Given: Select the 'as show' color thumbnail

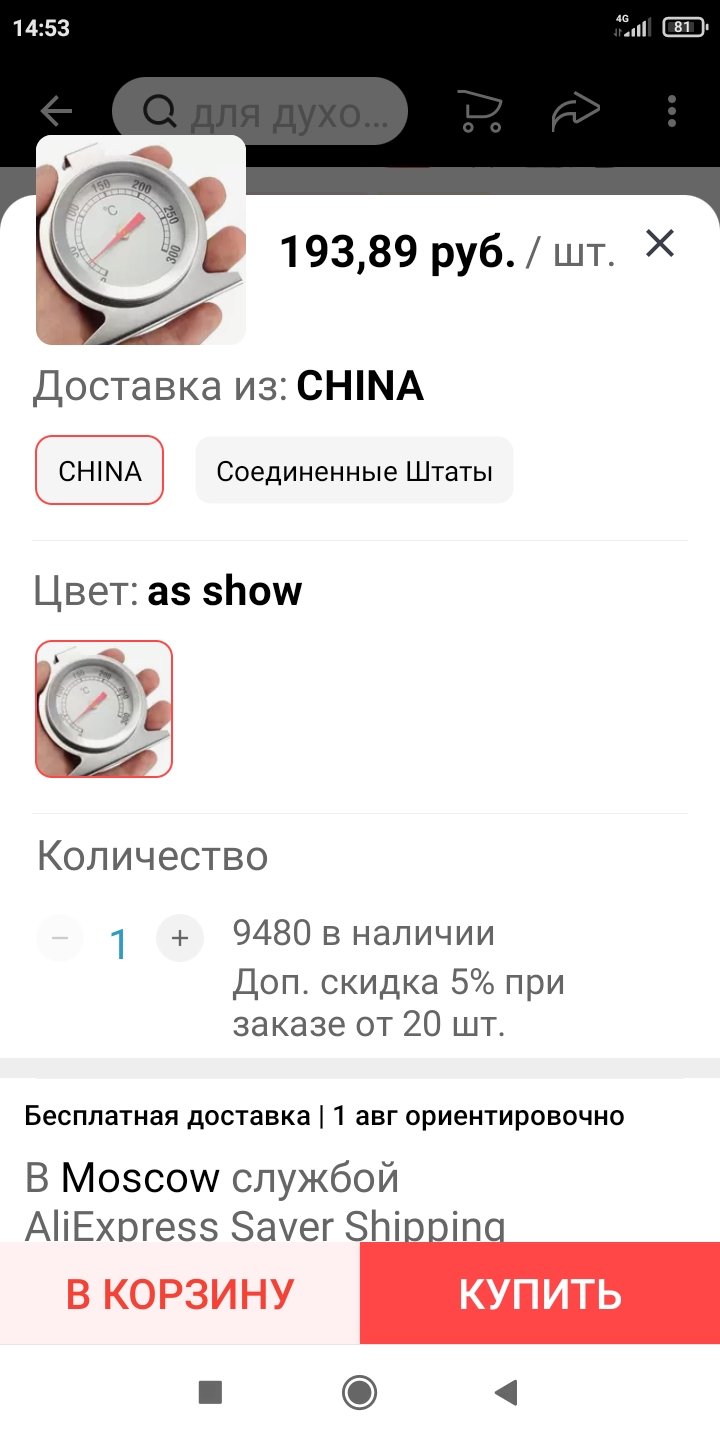Looking at the screenshot, I should [104, 709].
